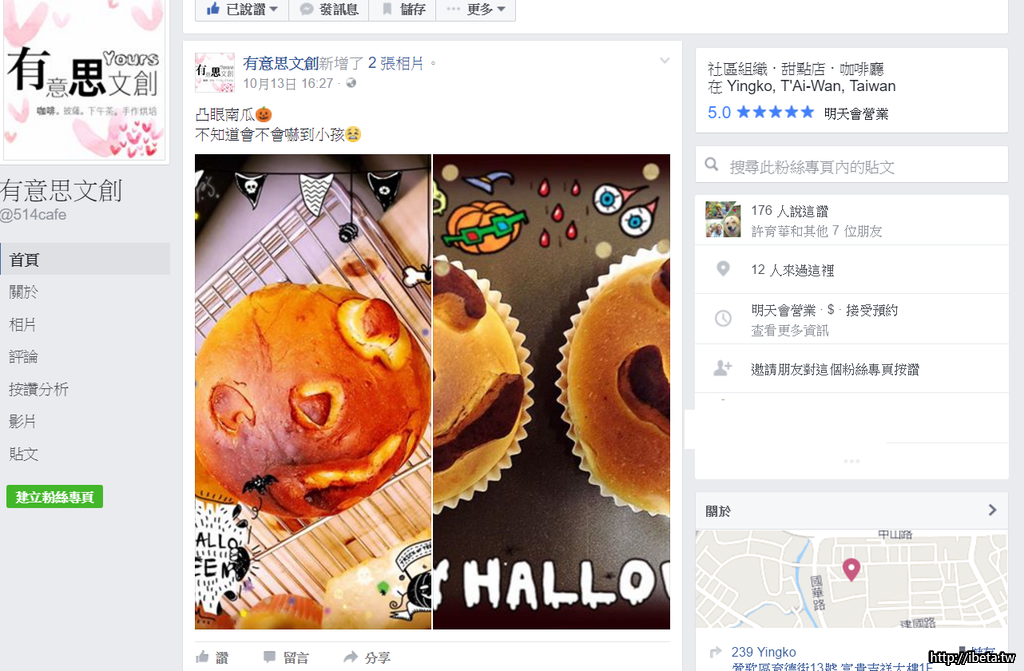Search page posts in 搜尋此粉絲專頁內的貼文 field

pyautogui.click(x=860, y=166)
